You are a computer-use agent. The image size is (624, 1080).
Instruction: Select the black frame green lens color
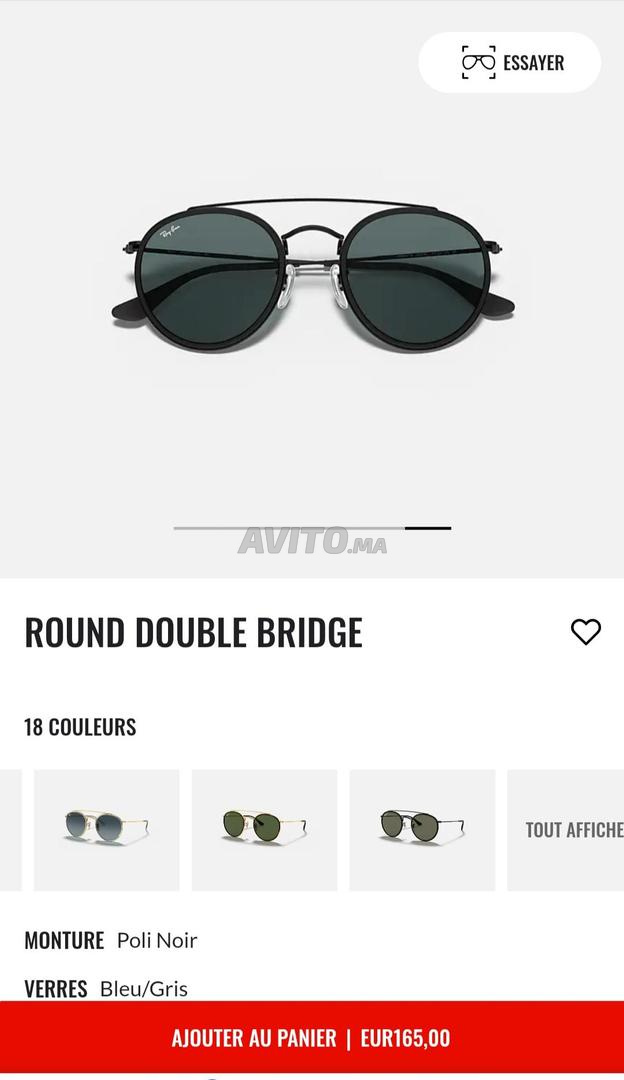coord(422,830)
